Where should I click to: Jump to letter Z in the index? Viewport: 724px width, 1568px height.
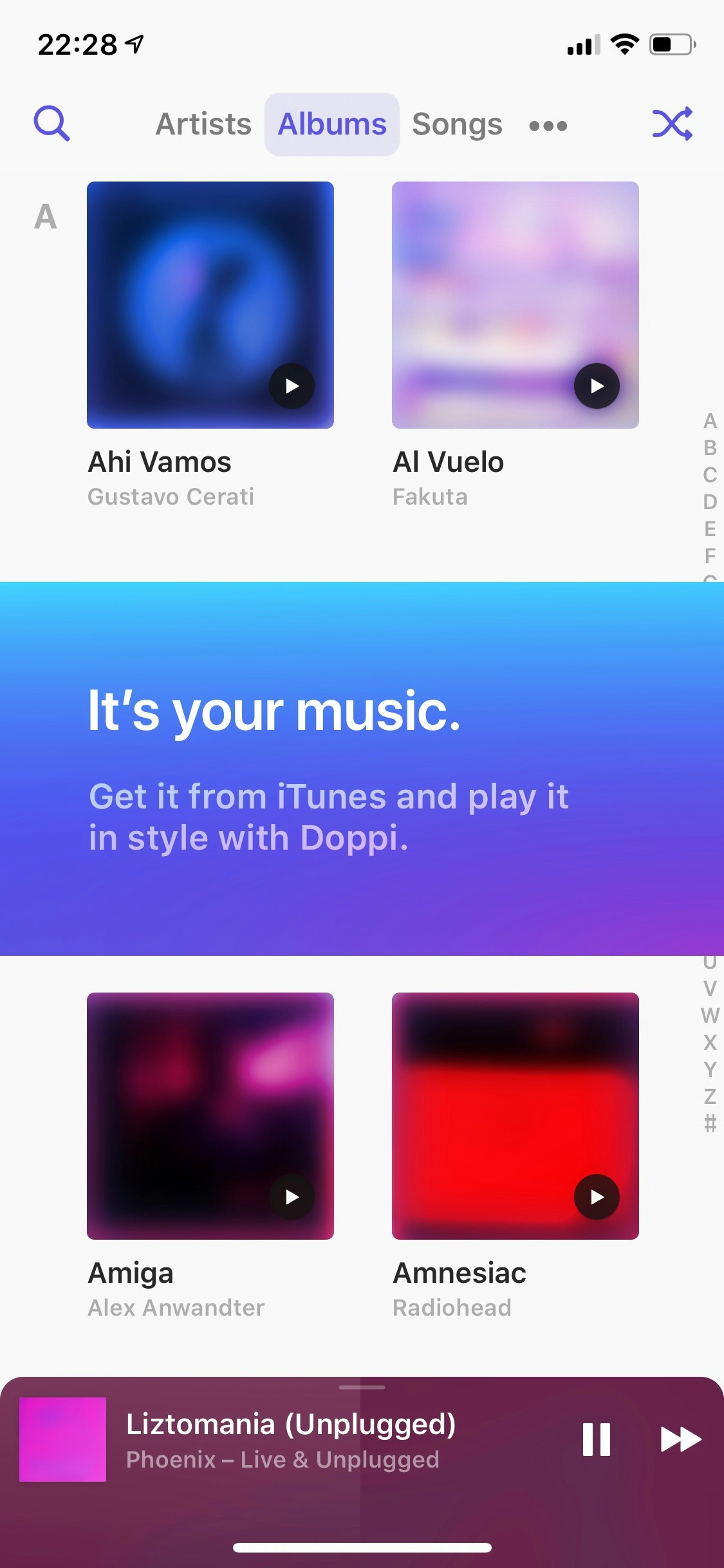pyautogui.click(x=710, y=1096)
